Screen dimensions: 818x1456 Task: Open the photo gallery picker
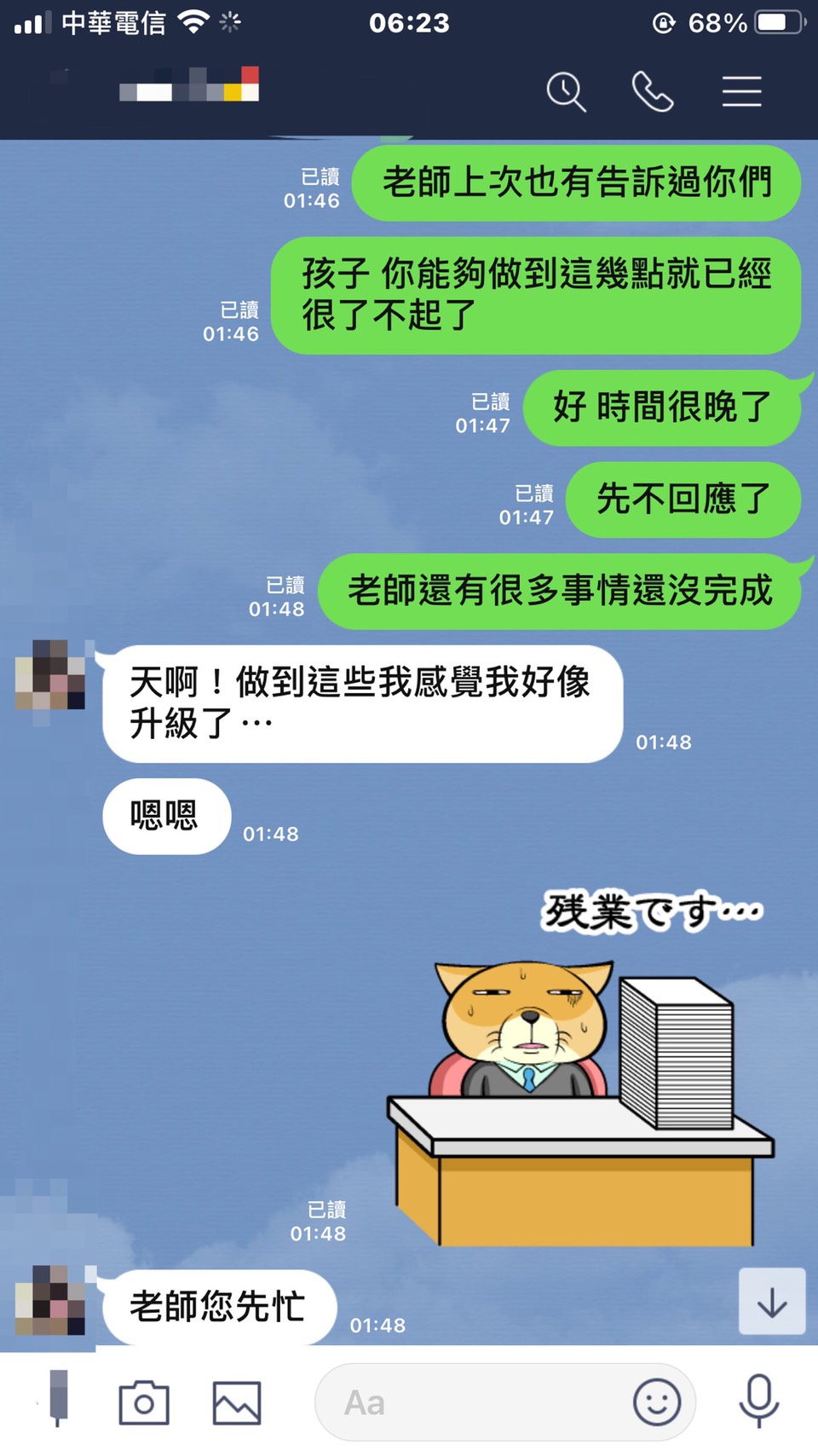236,1402
